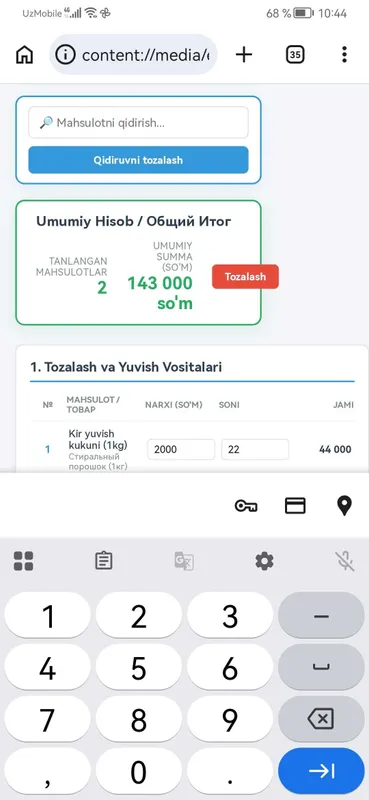Open a new browser tab
The image size is (369, 800).
coord(244,55)
